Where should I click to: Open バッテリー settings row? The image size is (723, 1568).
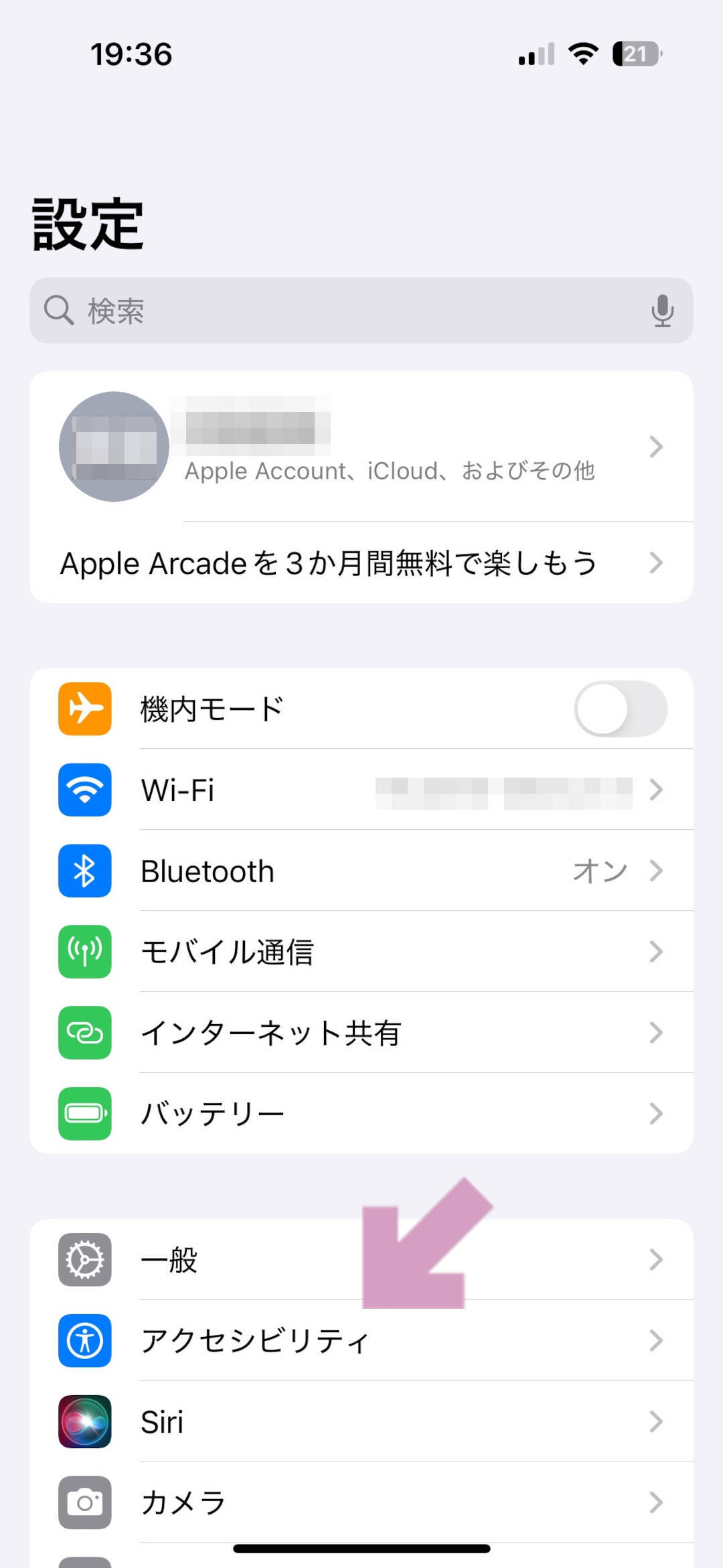361,1112
